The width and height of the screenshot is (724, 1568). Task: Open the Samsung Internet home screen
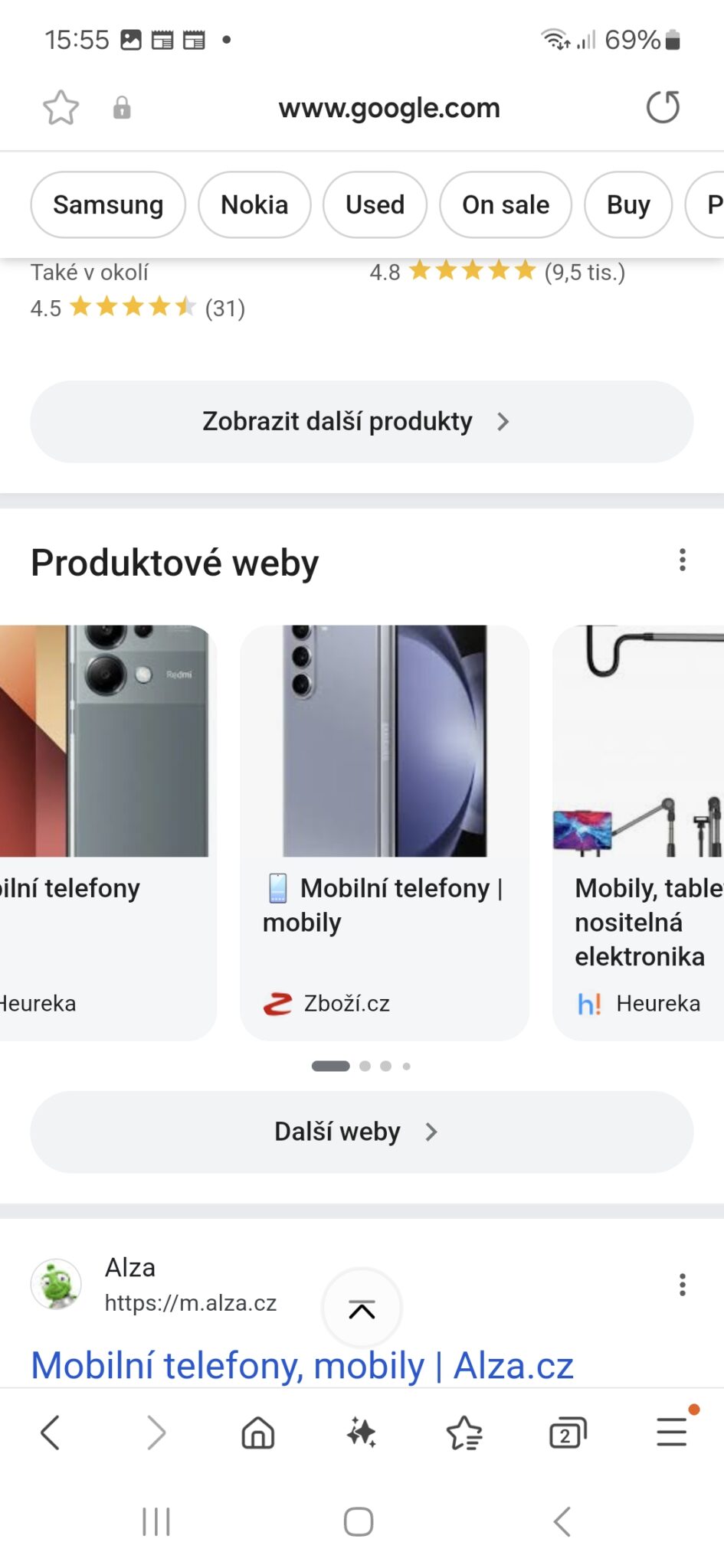coord(258,1432)
